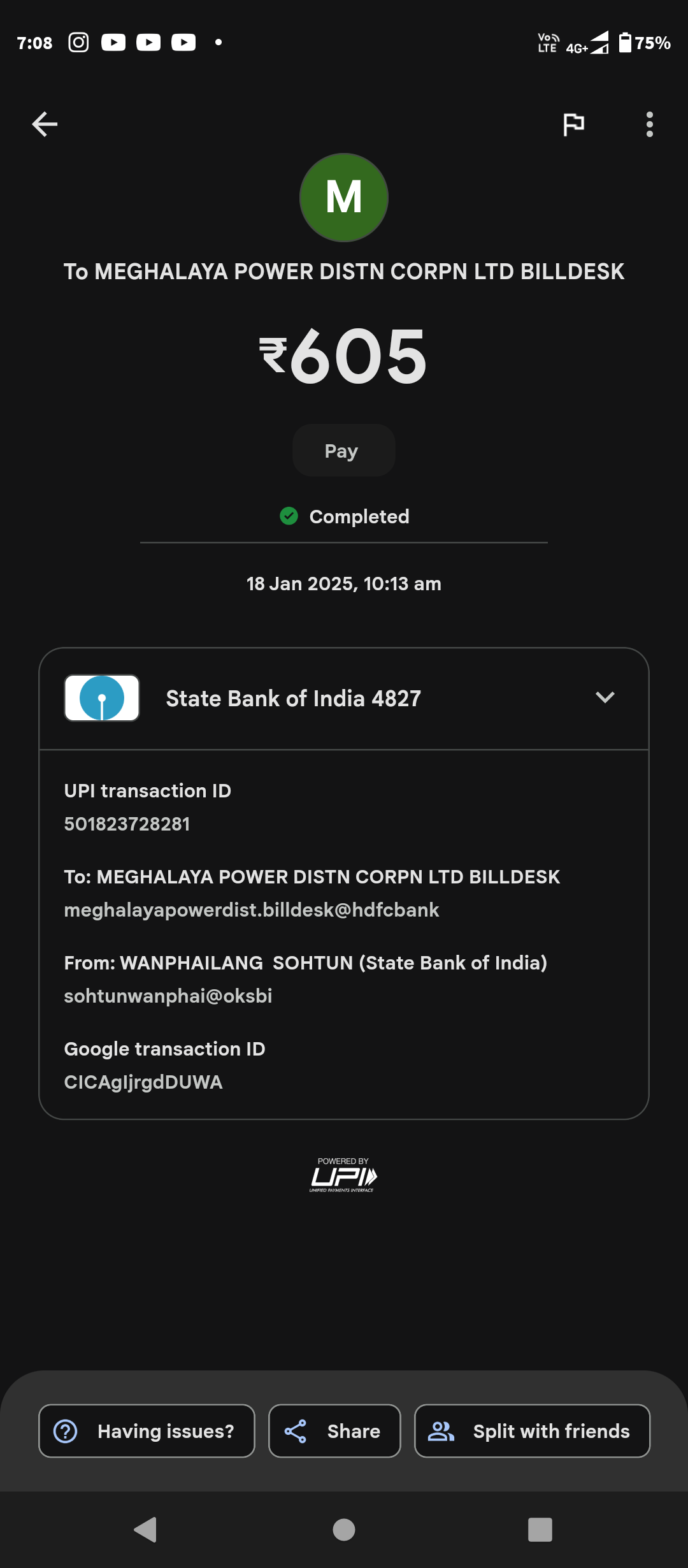Screen dimensions: 688x1568
Task: Go back using the top arrow
Action: tap(45, 124)
